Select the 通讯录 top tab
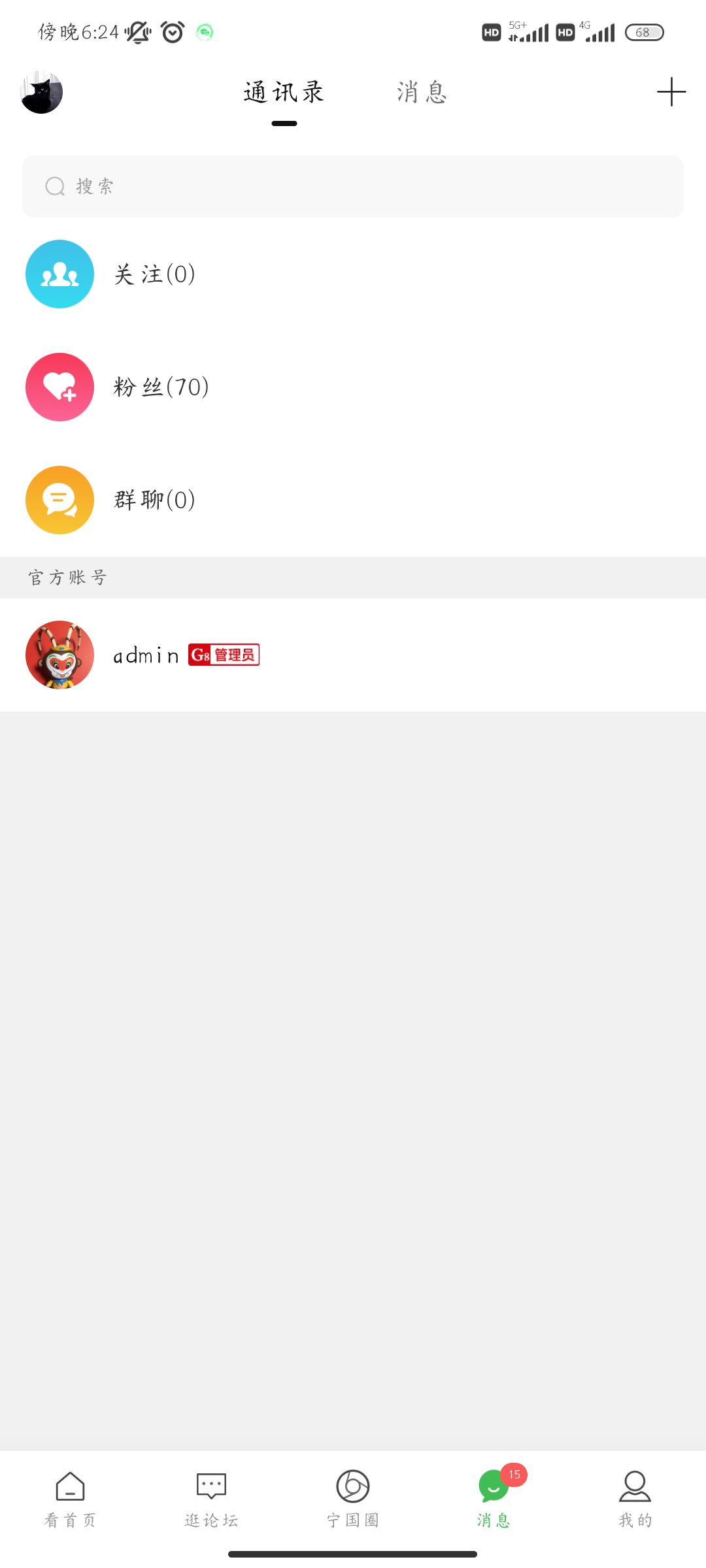706x1568 pixels. point(284,92)
